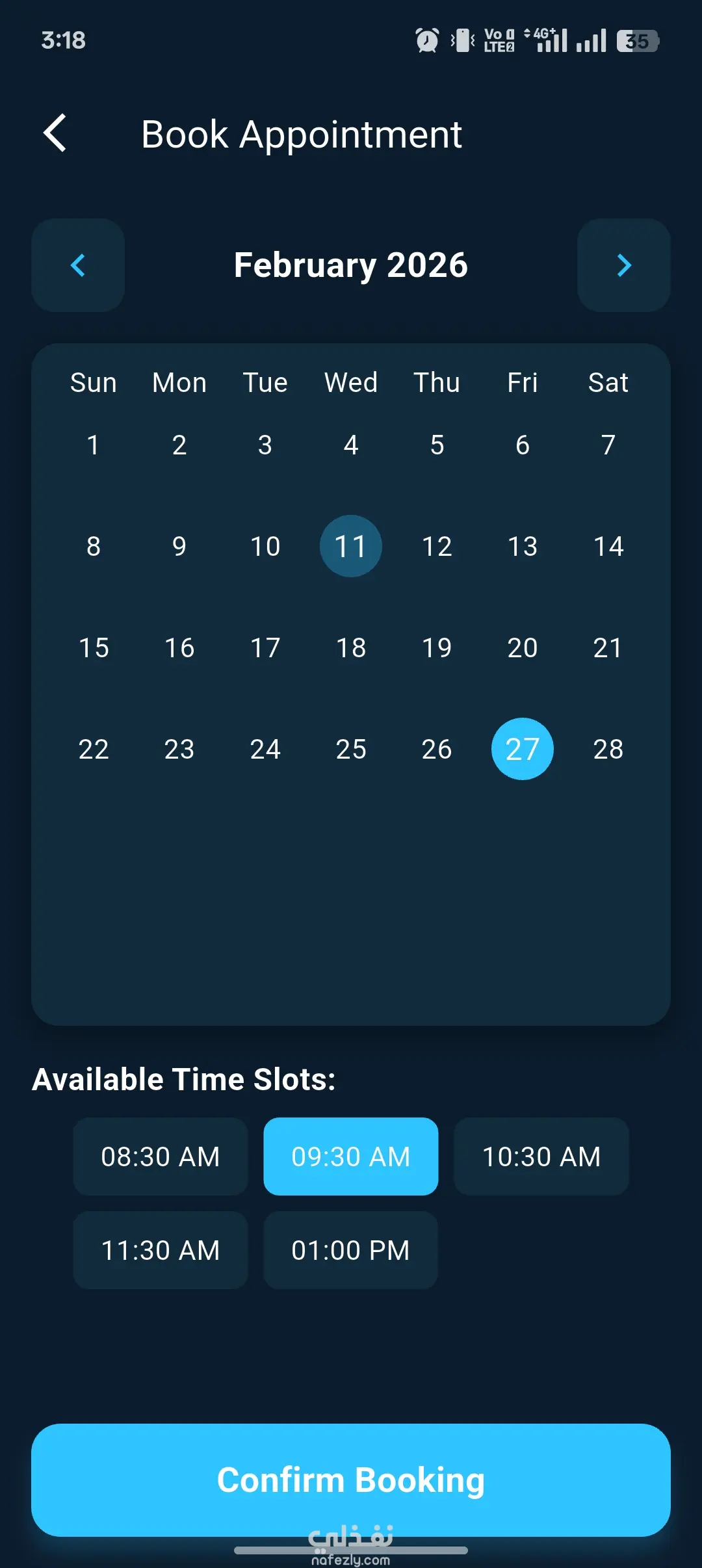
Task: Choose the 09:30 AM time slot
Action: pyautogui.click(x=351, y=1156)
